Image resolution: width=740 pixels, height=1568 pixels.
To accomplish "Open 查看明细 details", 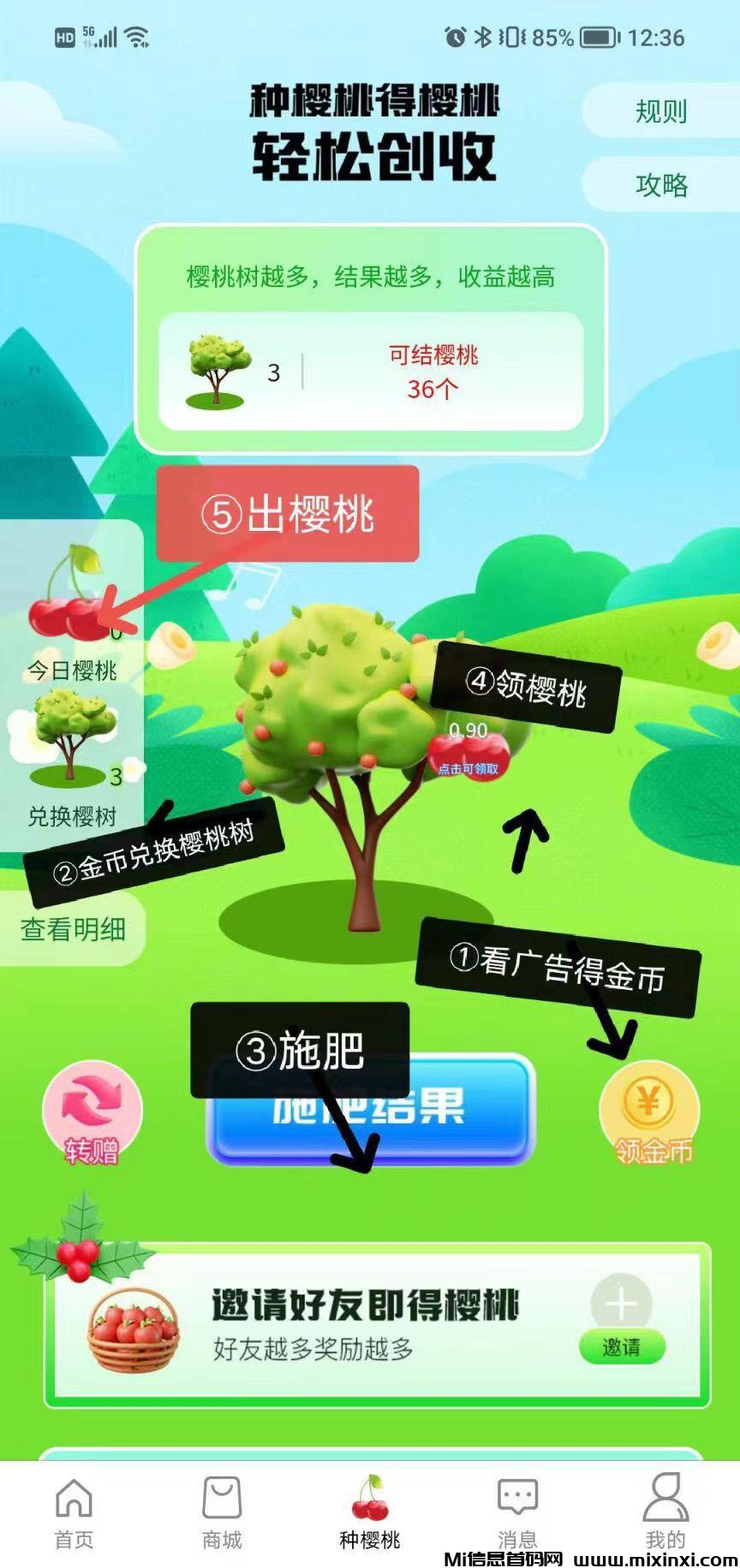I will [x=73, y=929].
